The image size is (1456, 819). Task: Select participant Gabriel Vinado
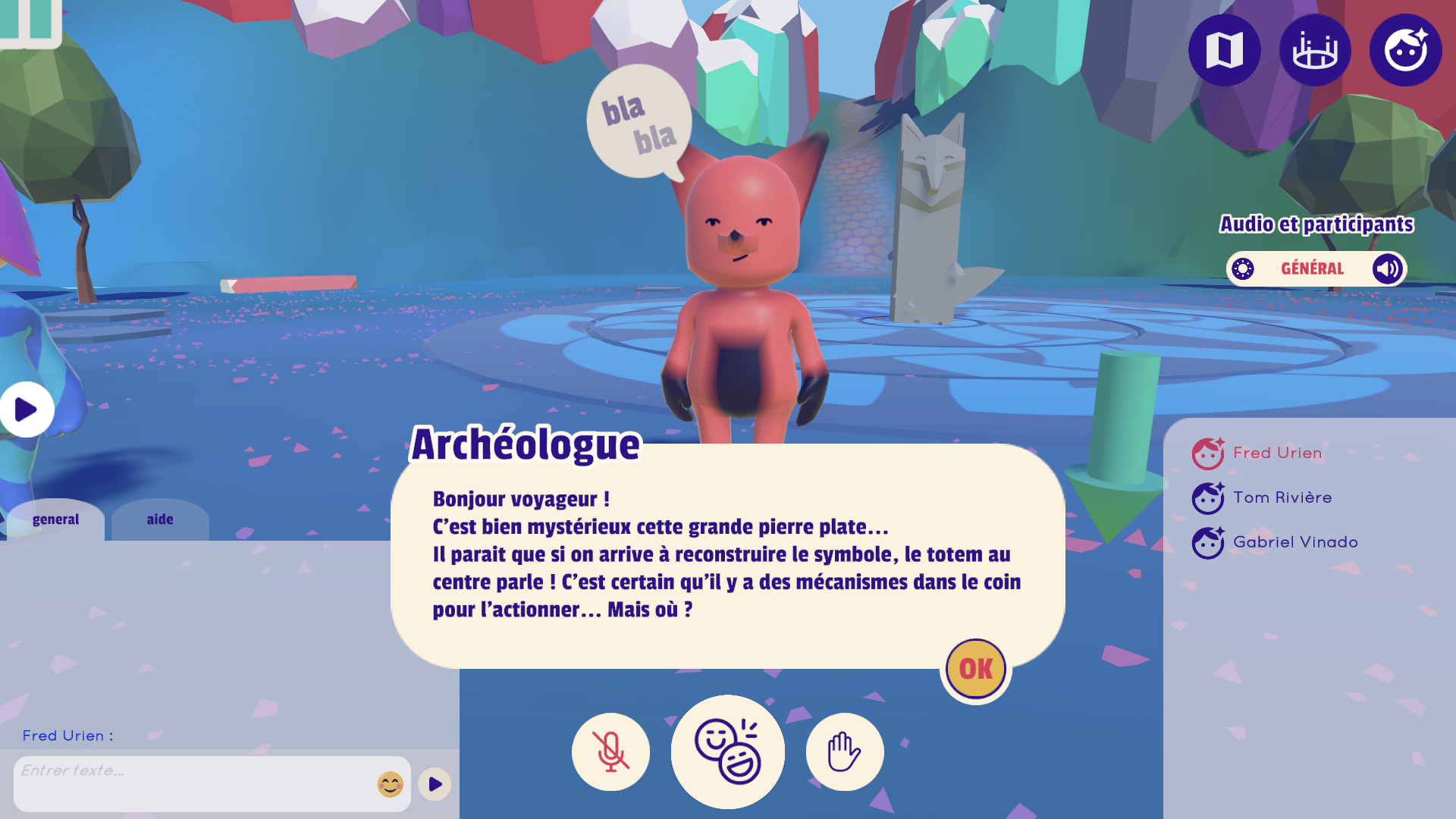pos(1294,542)
